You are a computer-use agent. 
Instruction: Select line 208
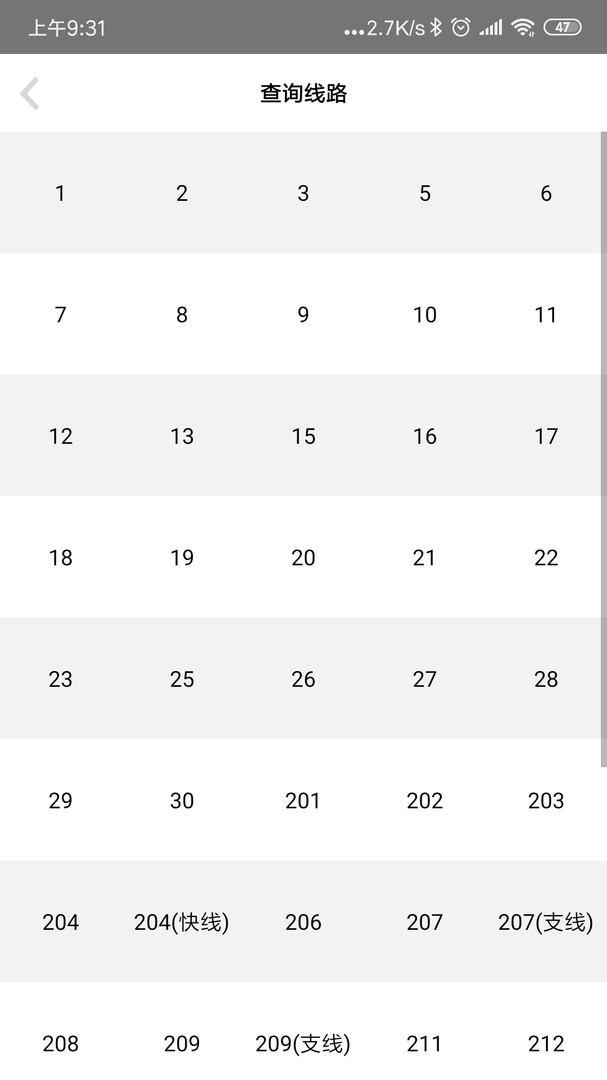pyautogui.click(x=61, y=1044)
